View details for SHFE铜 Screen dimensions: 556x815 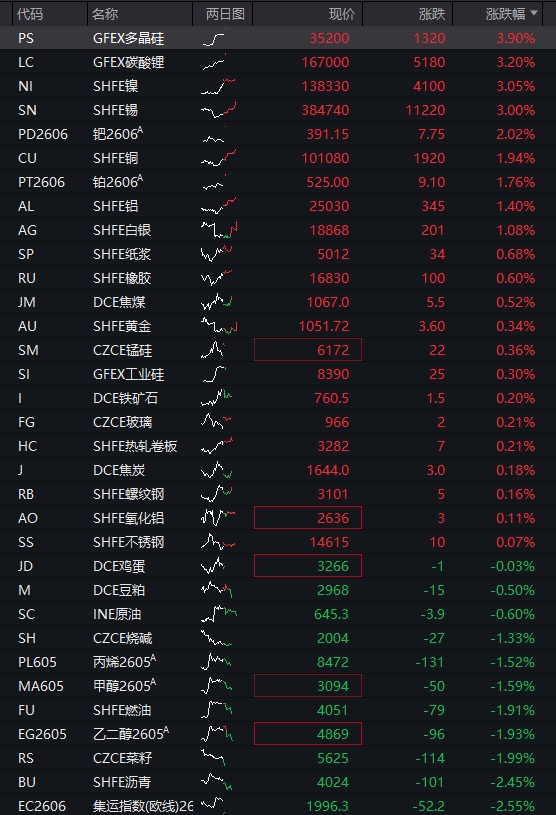(278, 159)
